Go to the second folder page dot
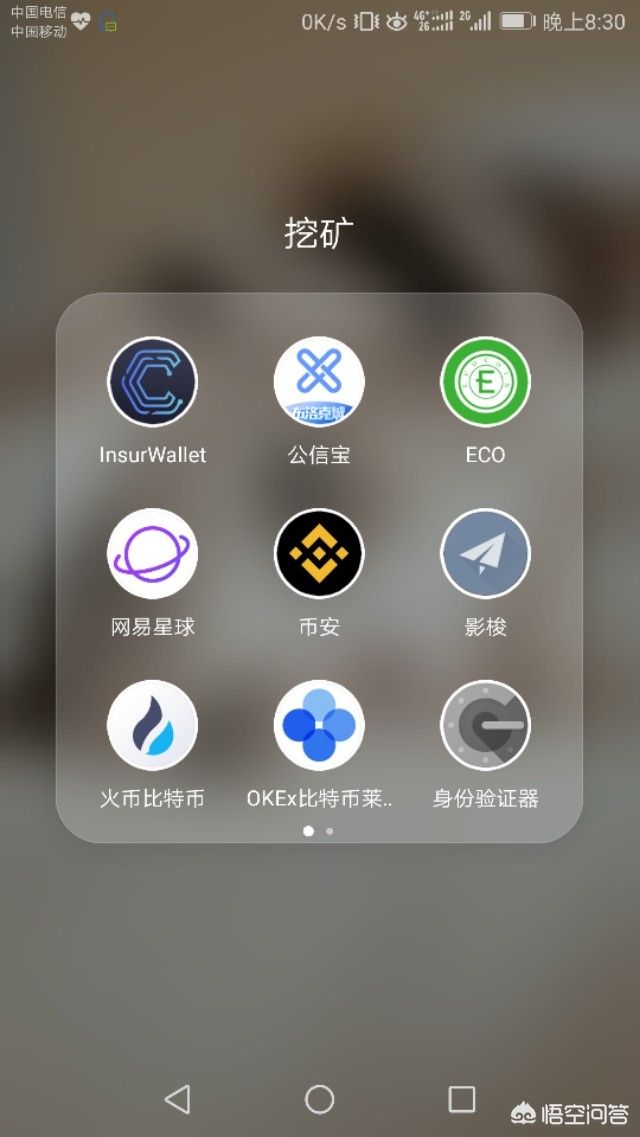Image resolution: width=640 pixels, height=1137 pixels. 330,831
